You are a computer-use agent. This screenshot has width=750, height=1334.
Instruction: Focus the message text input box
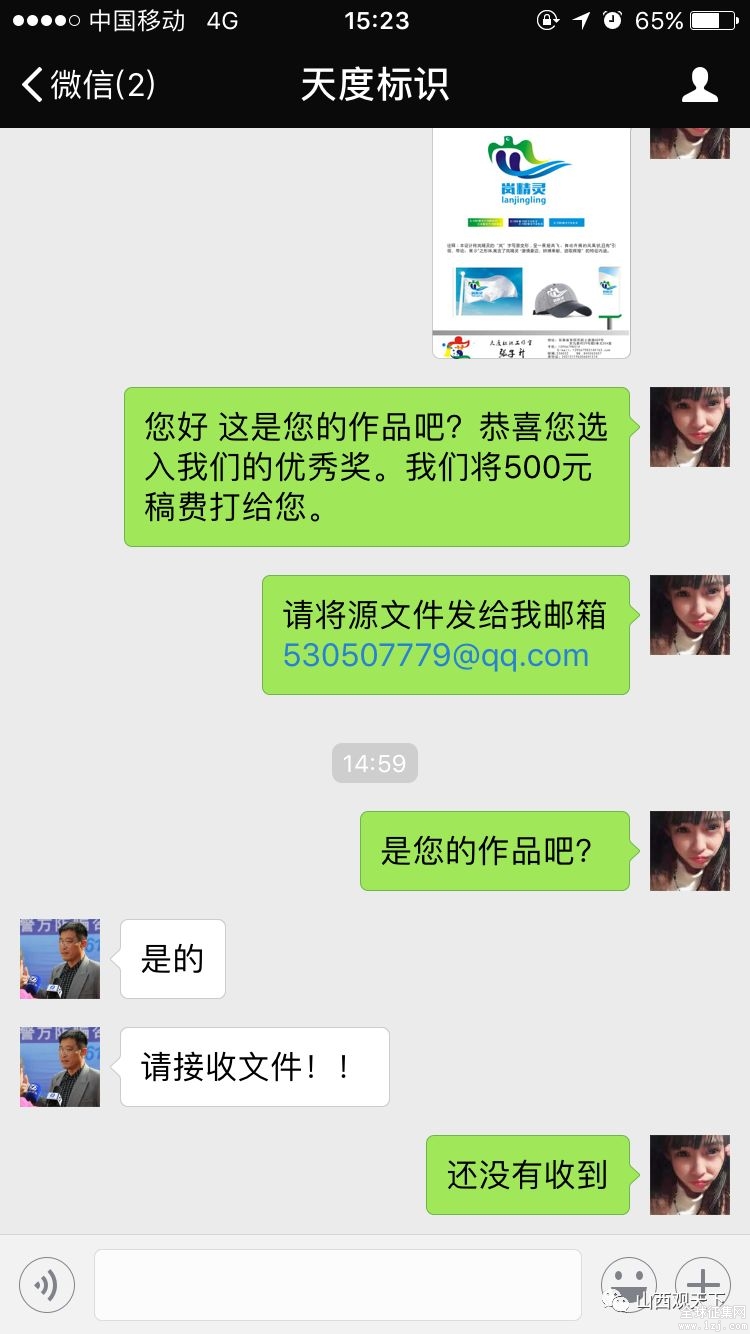pyautogui.click(x=338, y=1285)
